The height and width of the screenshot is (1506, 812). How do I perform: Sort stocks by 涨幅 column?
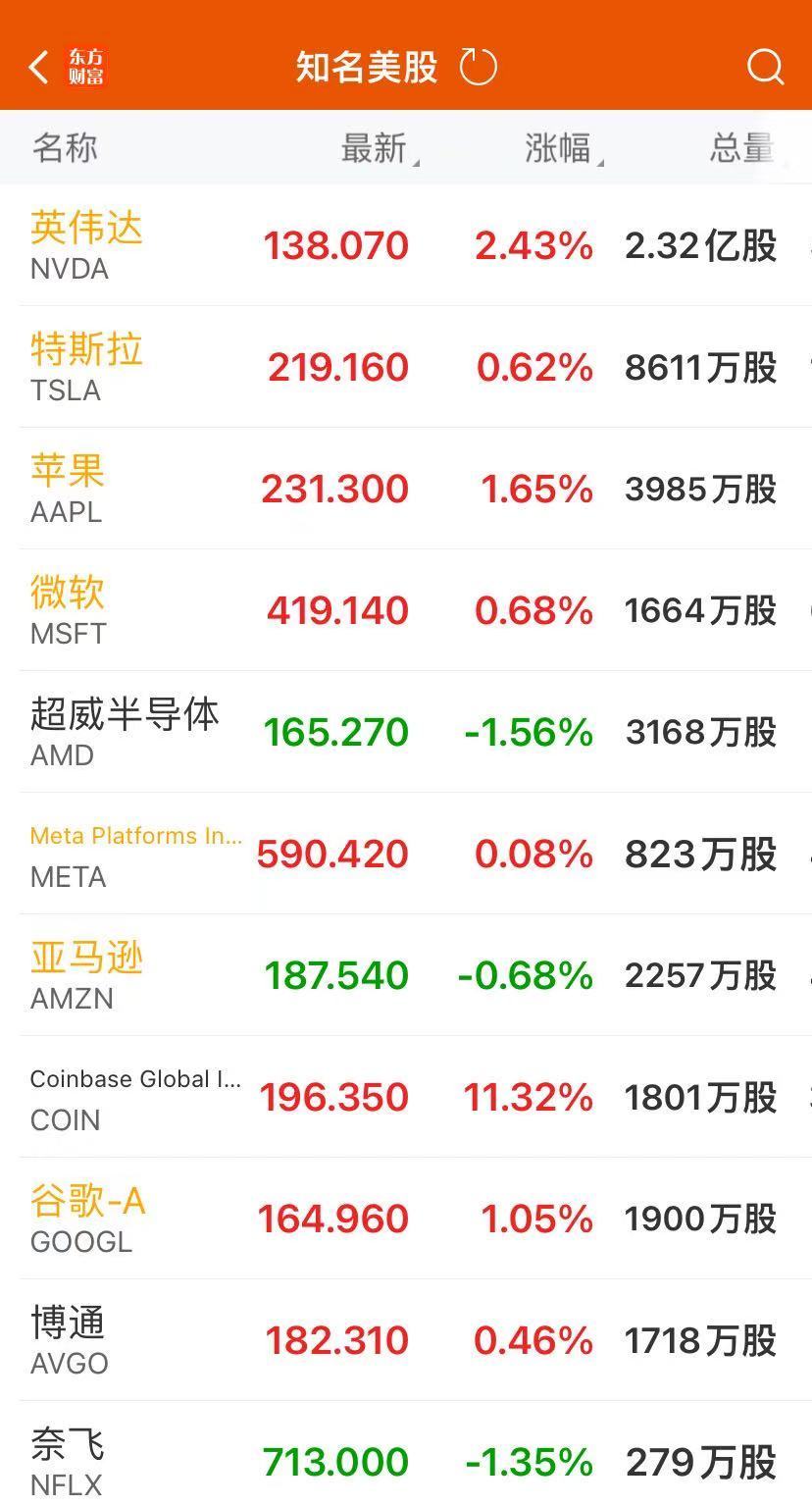click(561, 148)
